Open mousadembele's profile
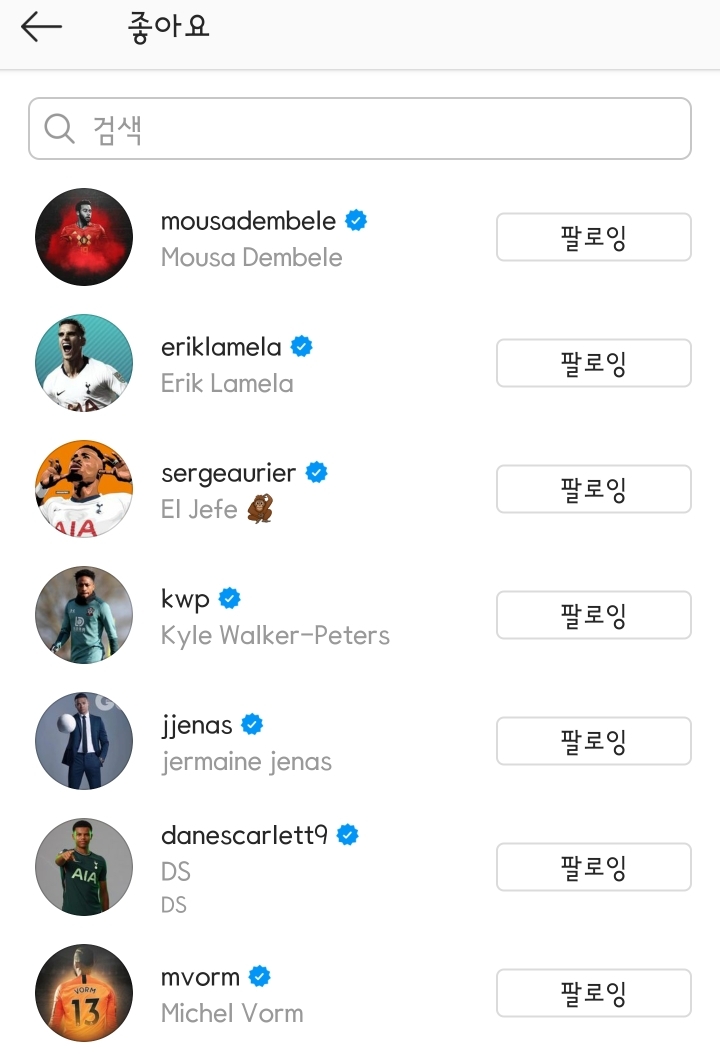This screenshot has width=720, height=1054. coord(249,221)
